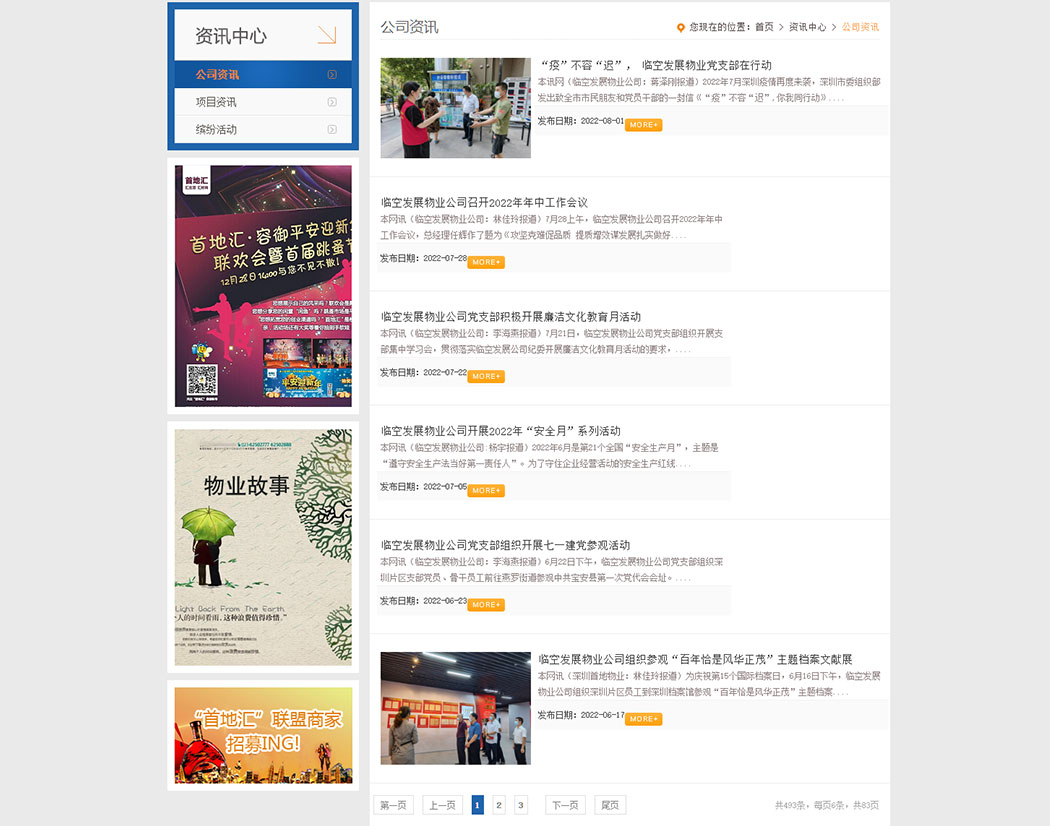Go to 资讯中心 via breadcrumb
Screen dimensions: 1050x826
click(x=807, y=27)
